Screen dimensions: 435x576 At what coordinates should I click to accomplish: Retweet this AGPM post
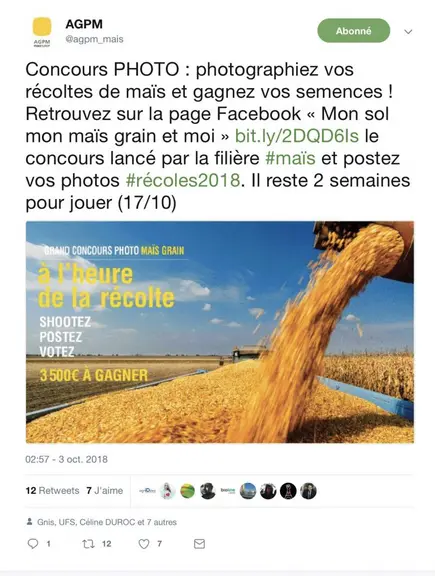tap(88, 544)
